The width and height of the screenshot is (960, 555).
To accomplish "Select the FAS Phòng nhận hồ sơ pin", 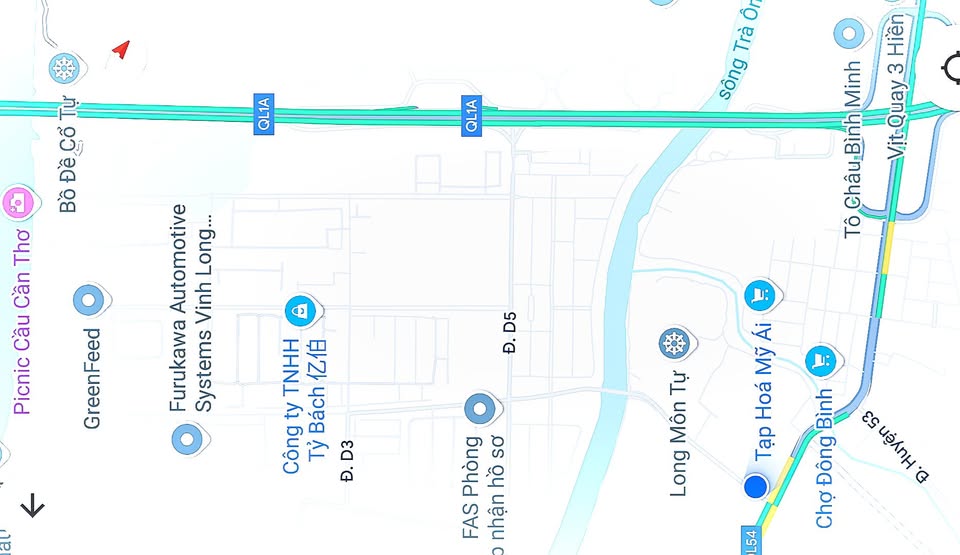I will [480, 408].
